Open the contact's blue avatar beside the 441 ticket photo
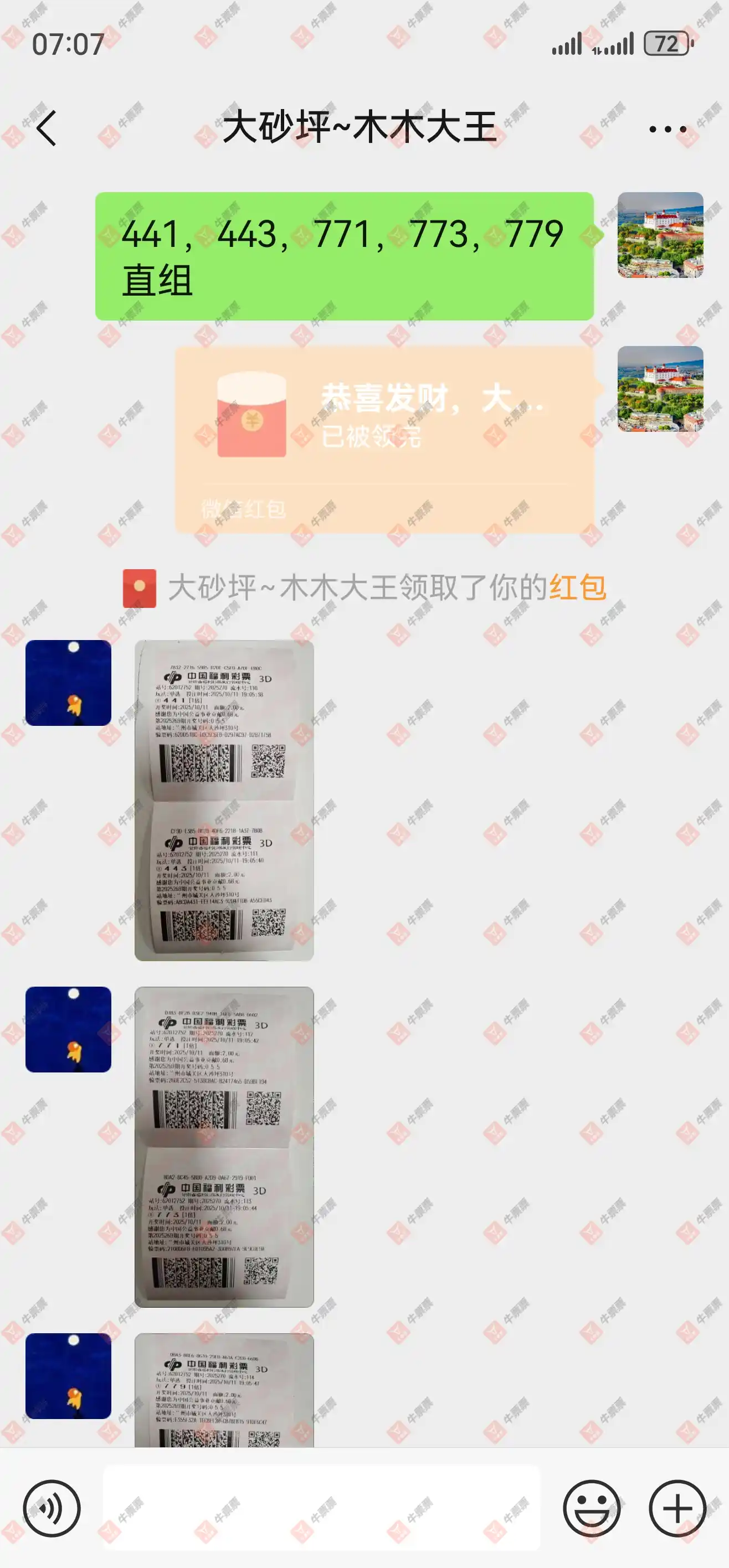This screenshot has width=729, height=1568. click(68, 682)
